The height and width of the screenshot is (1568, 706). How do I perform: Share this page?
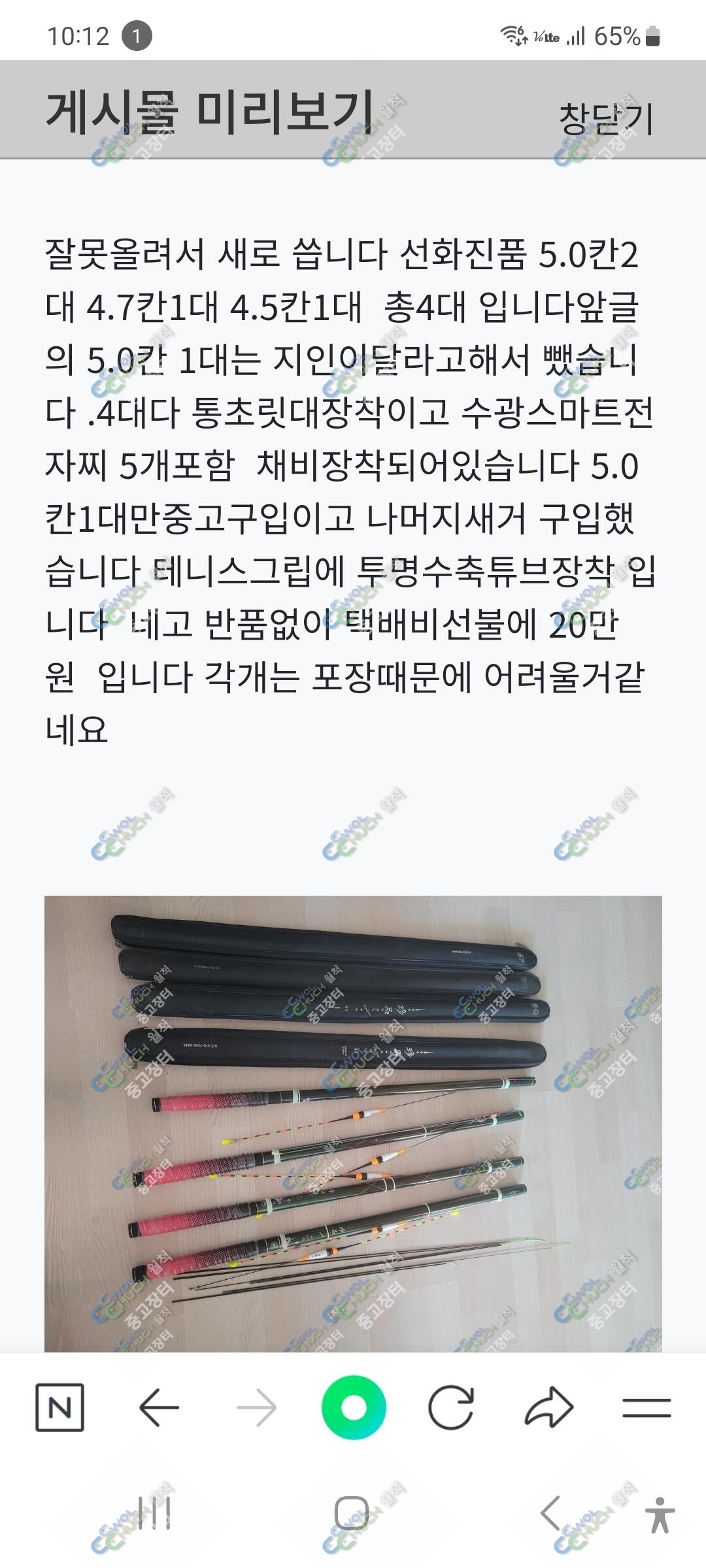[x=549, y=1407]
